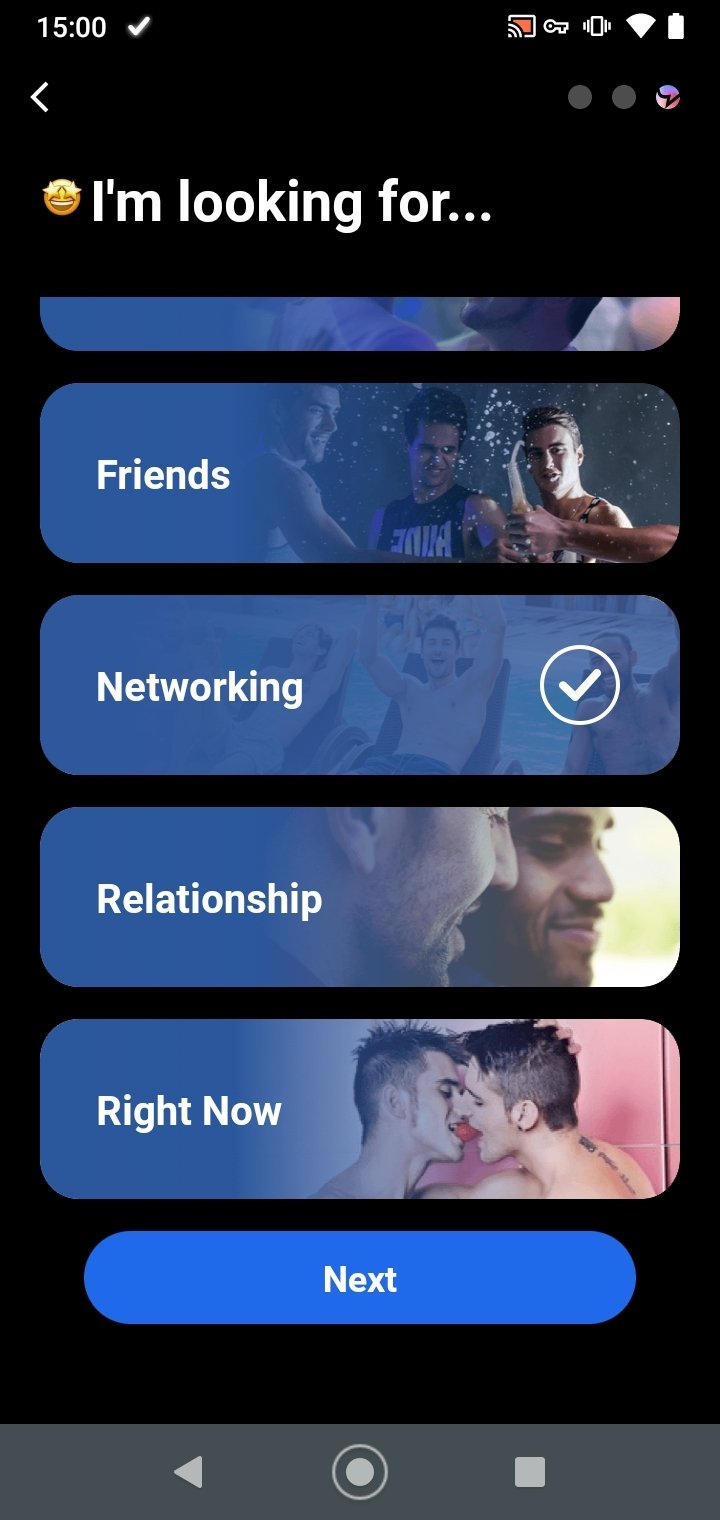The width and height of the screenshot is (720, 1520).
Task: Select the Friends option
Action: click(x=360, y=473)
